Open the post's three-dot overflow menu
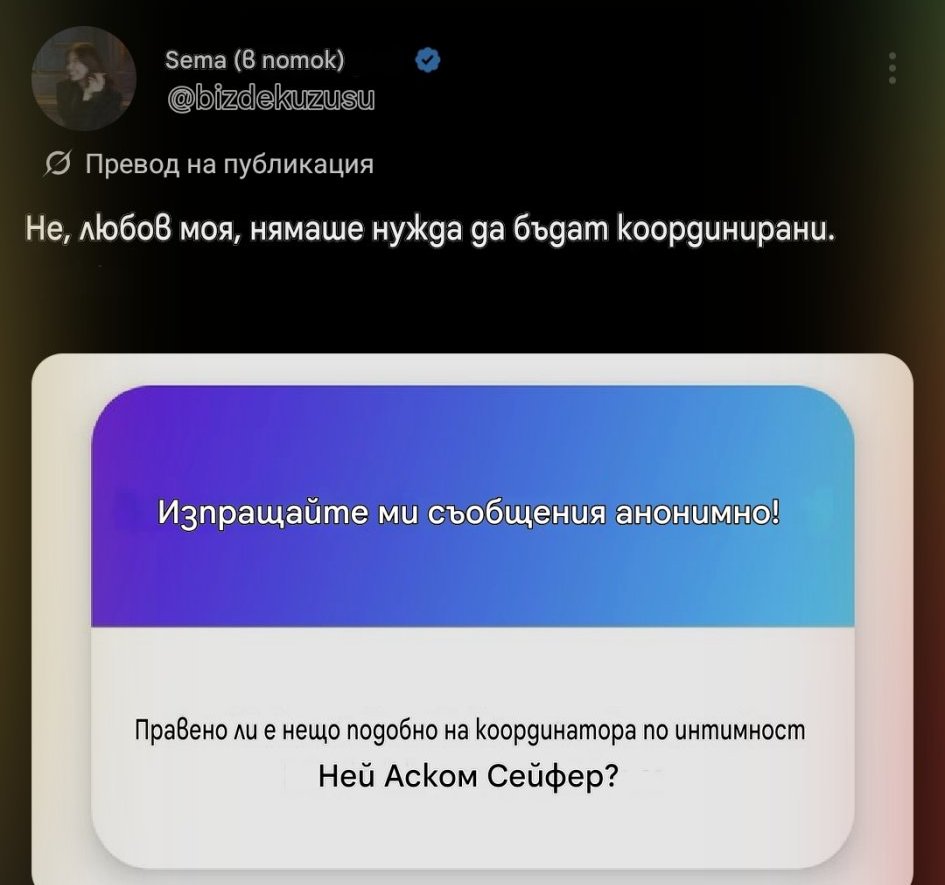The image size is (945, 885). 892,68
